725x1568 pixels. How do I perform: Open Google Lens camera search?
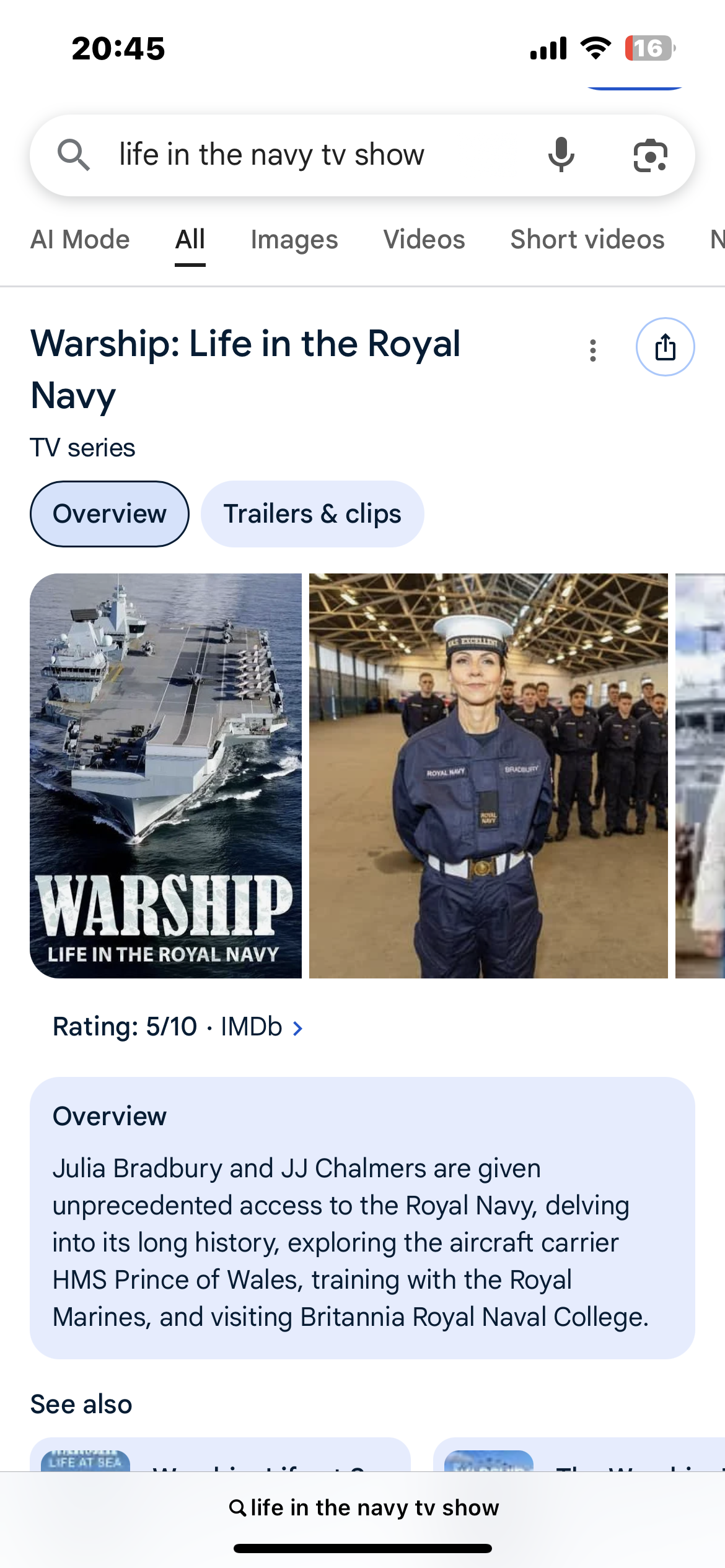tap(650, 155)
